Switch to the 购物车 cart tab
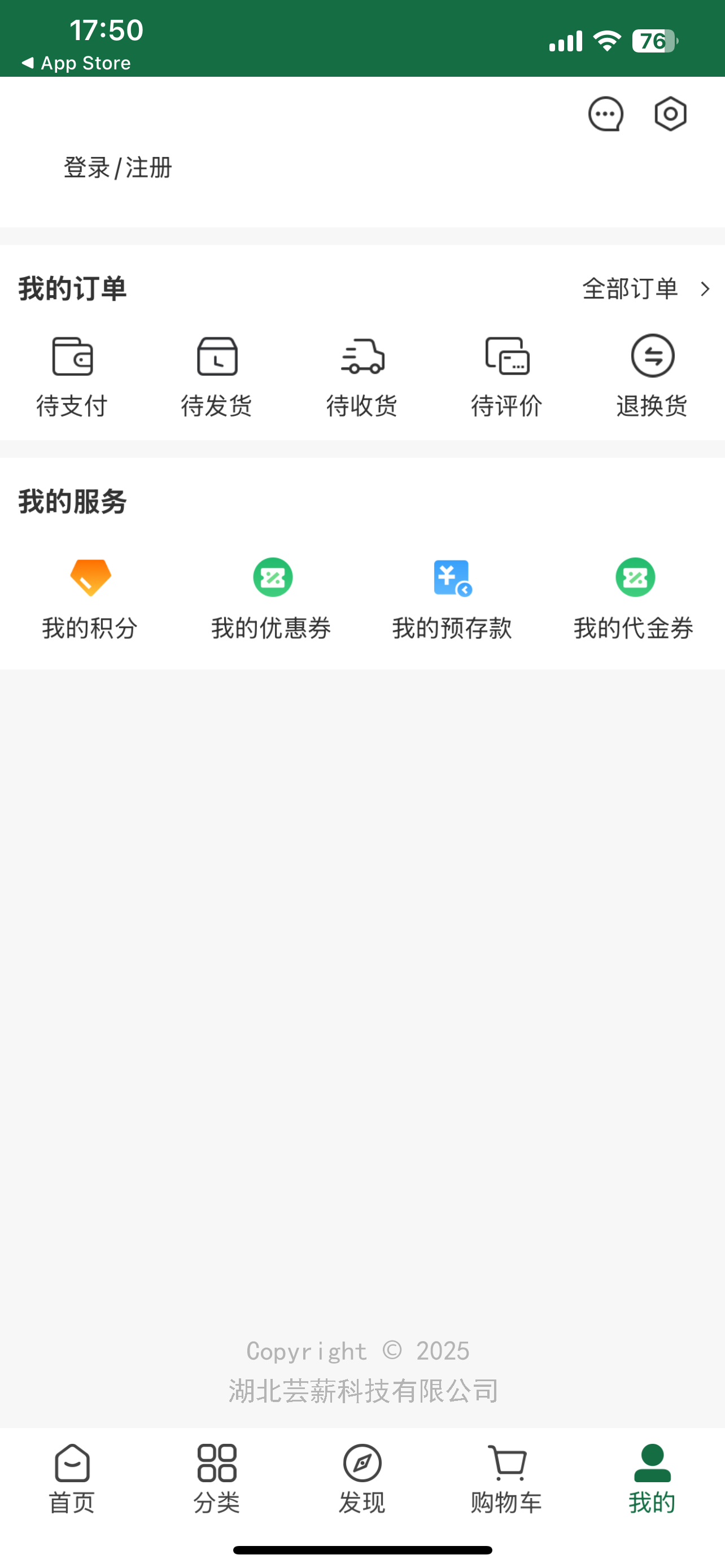This screenshot has width=725, height=1568. tap(506, 1479)
